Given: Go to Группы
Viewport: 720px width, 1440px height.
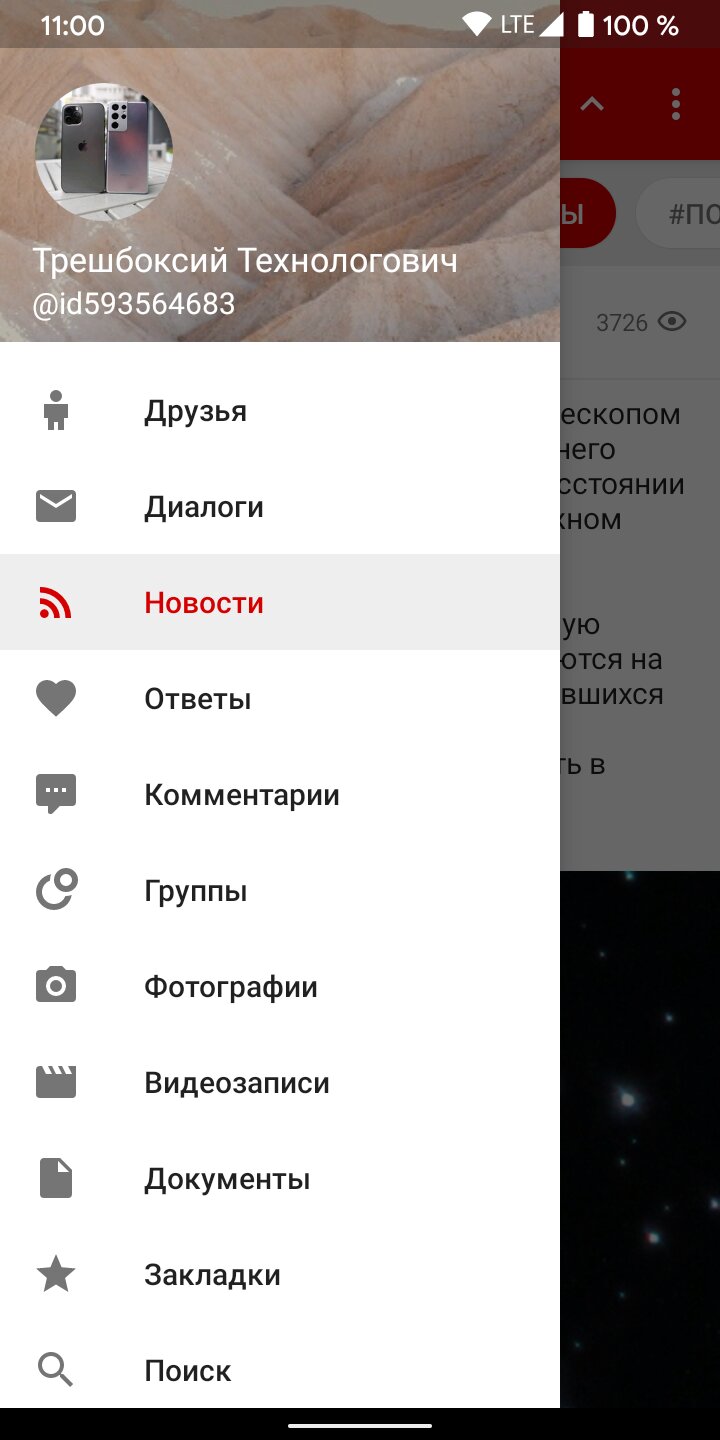Looking at the screenshot, I should [x=280, y=891].
